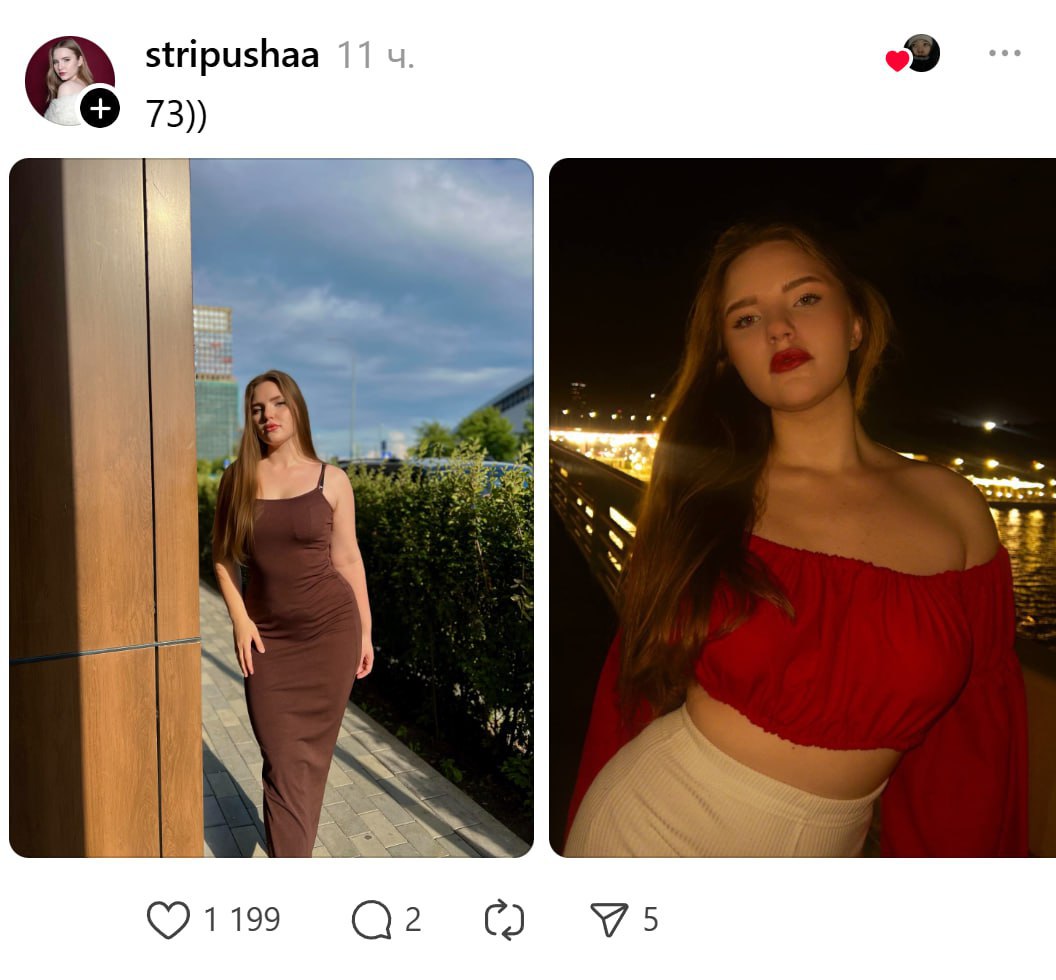Share the post via paper plane icon

[x=609, y=920]
